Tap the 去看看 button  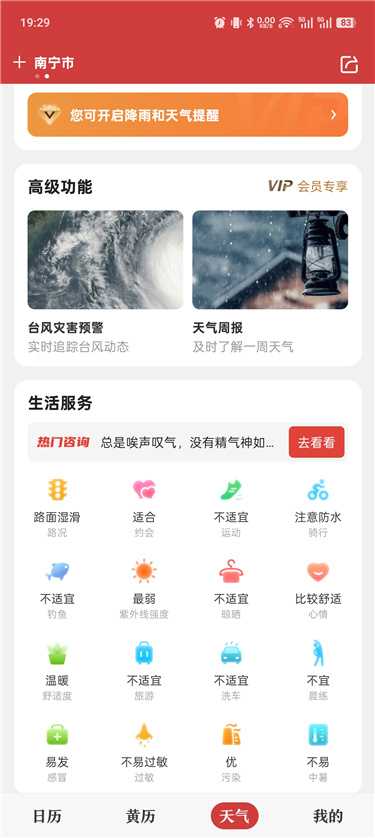[316, 443]
